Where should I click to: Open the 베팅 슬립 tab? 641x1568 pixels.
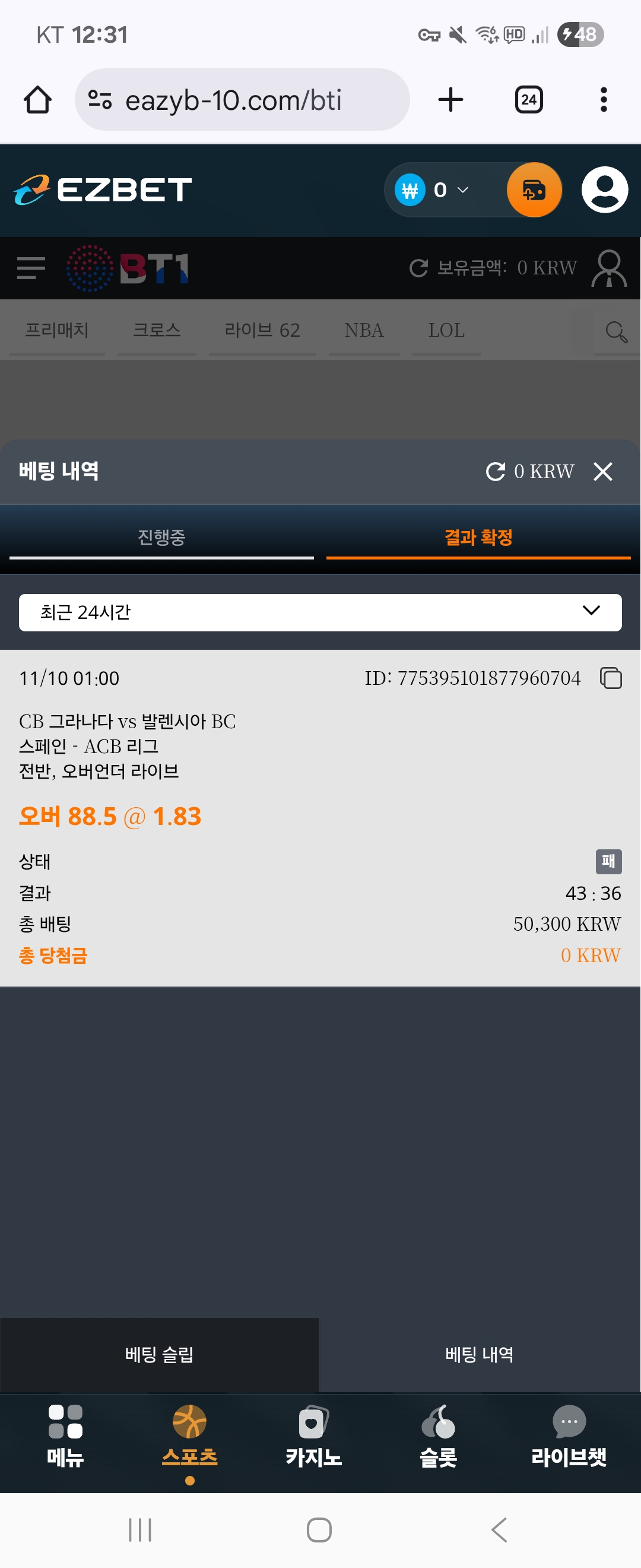[159, 1354]
